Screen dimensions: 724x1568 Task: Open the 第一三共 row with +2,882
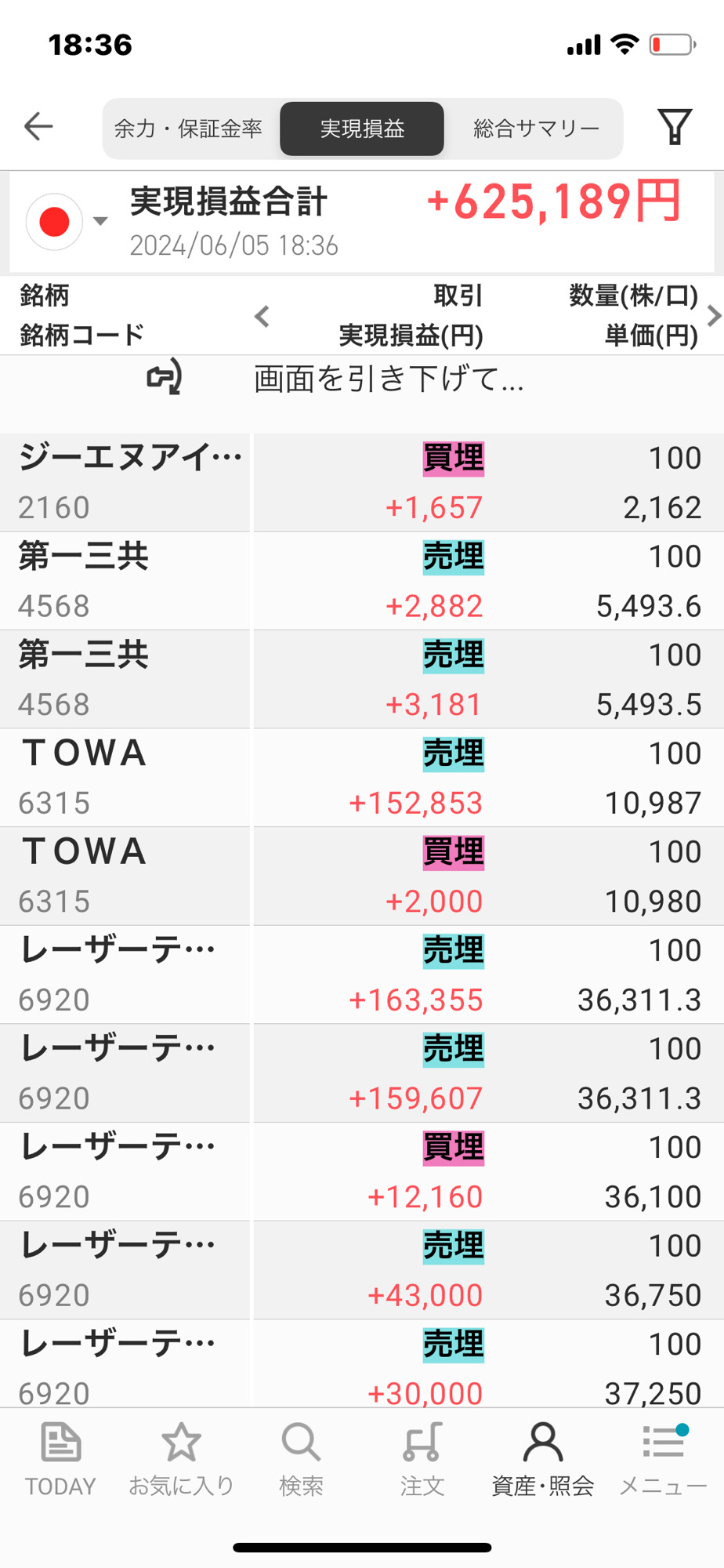pos(362,581)
